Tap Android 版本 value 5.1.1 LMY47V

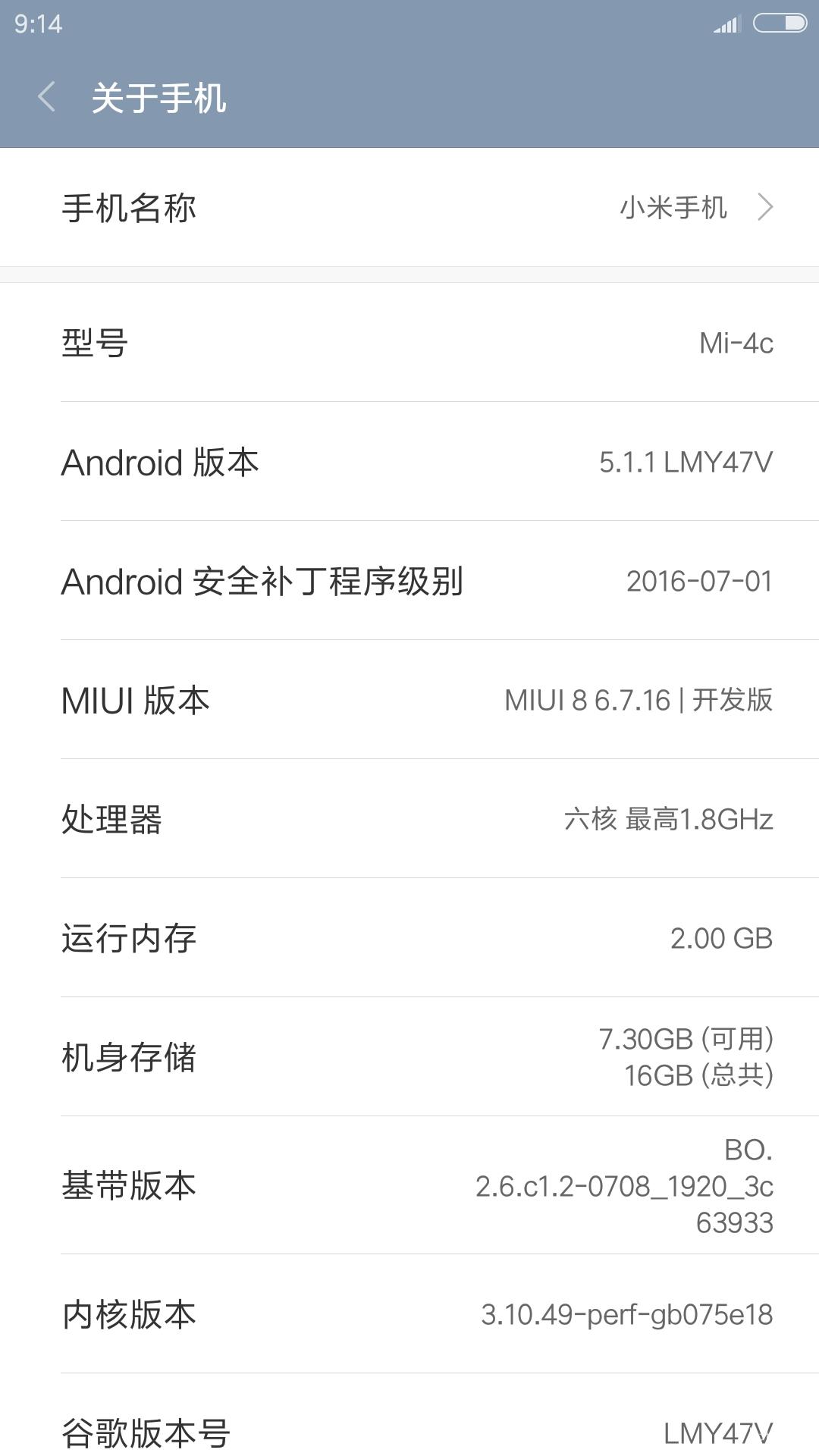685,463
